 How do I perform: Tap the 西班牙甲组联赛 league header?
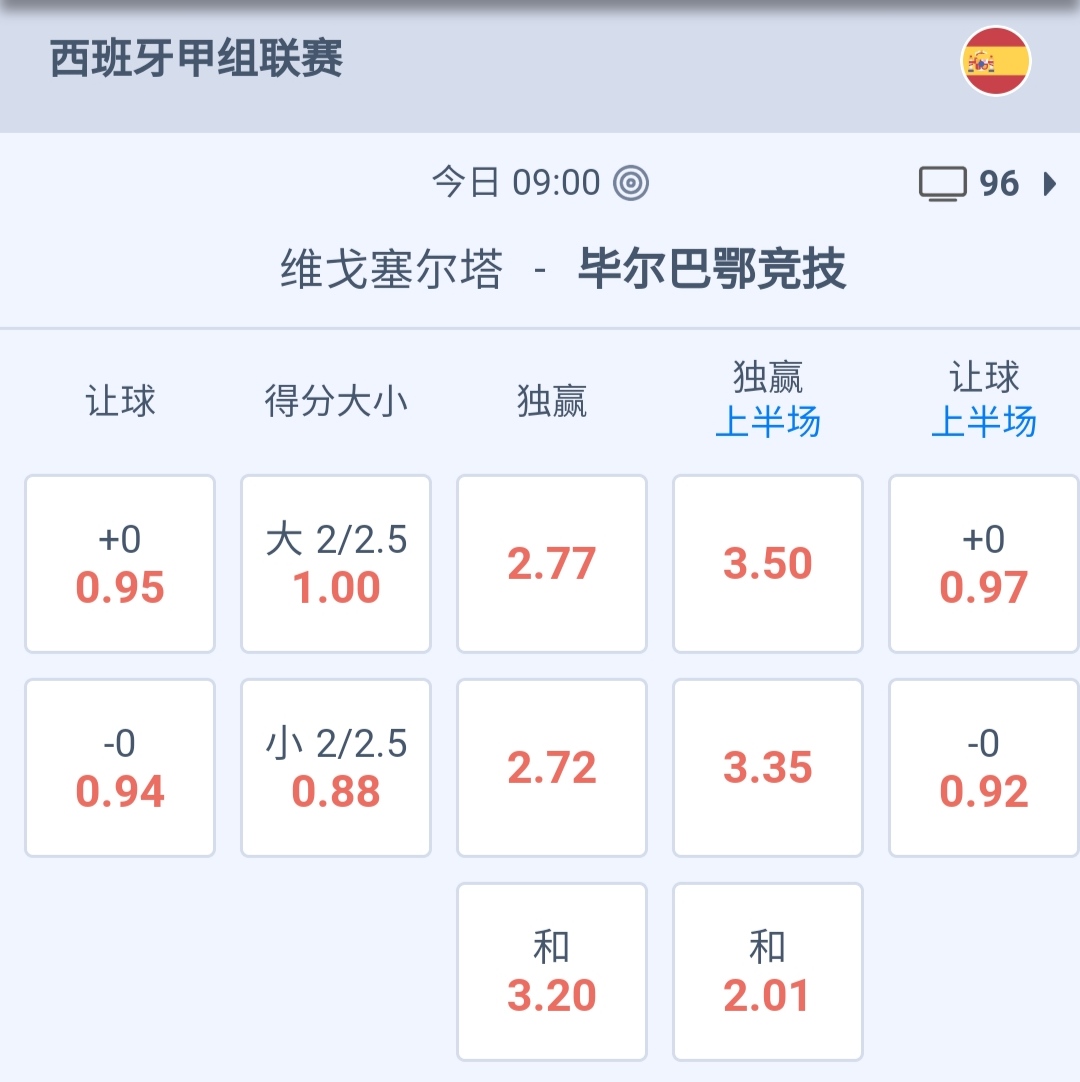(197, 60)
